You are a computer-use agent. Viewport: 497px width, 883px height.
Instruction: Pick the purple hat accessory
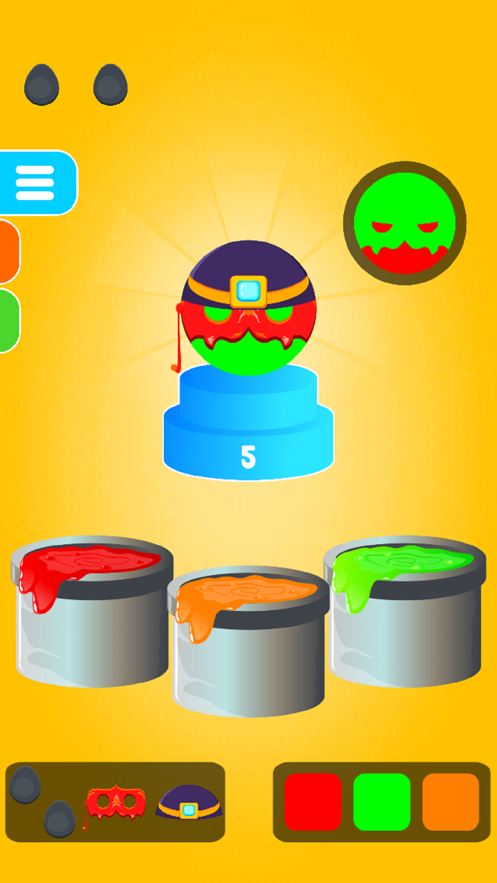(189, 802)
